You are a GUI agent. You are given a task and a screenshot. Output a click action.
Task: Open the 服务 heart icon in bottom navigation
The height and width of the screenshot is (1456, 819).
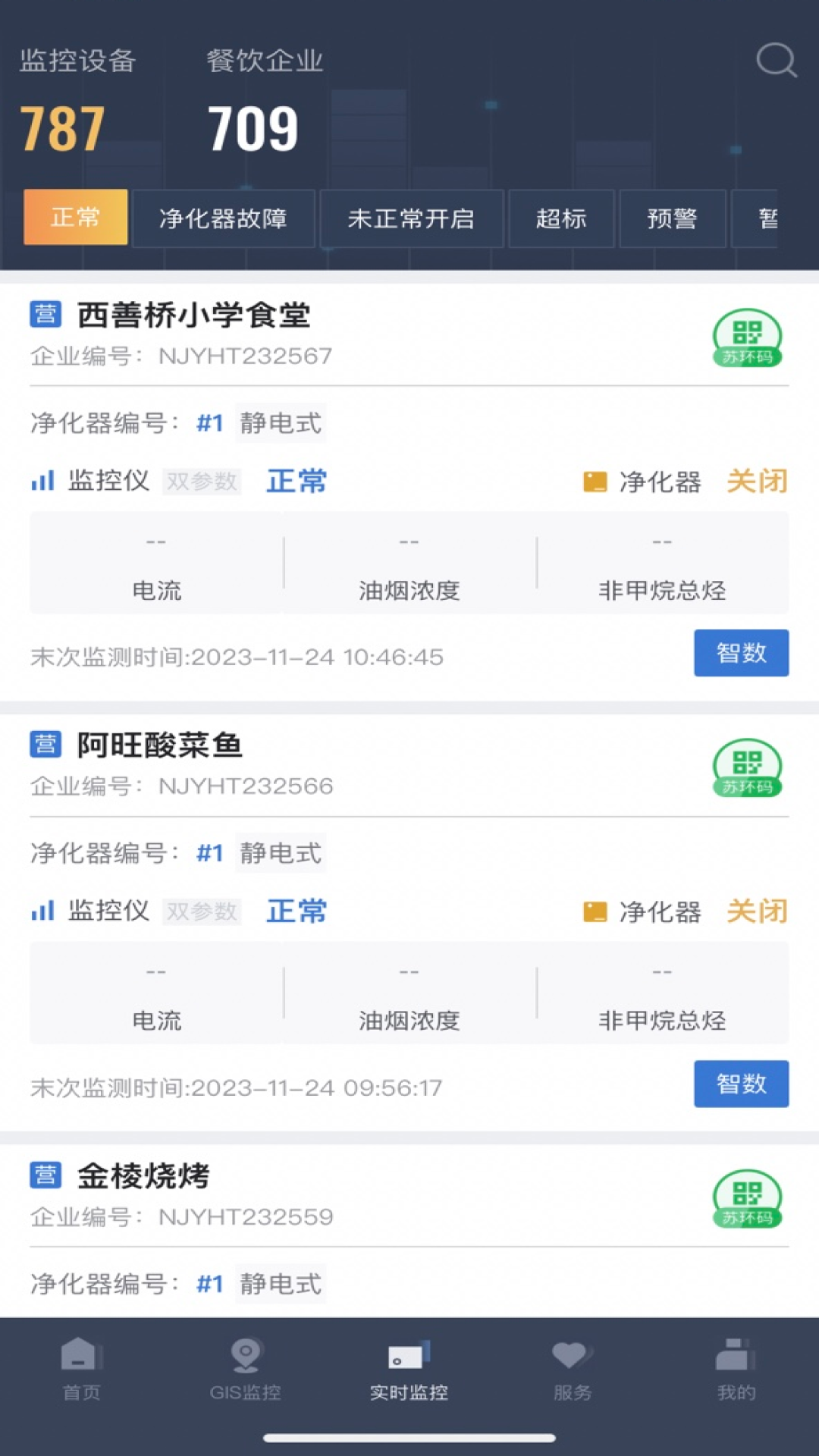tap(570, 1365)
